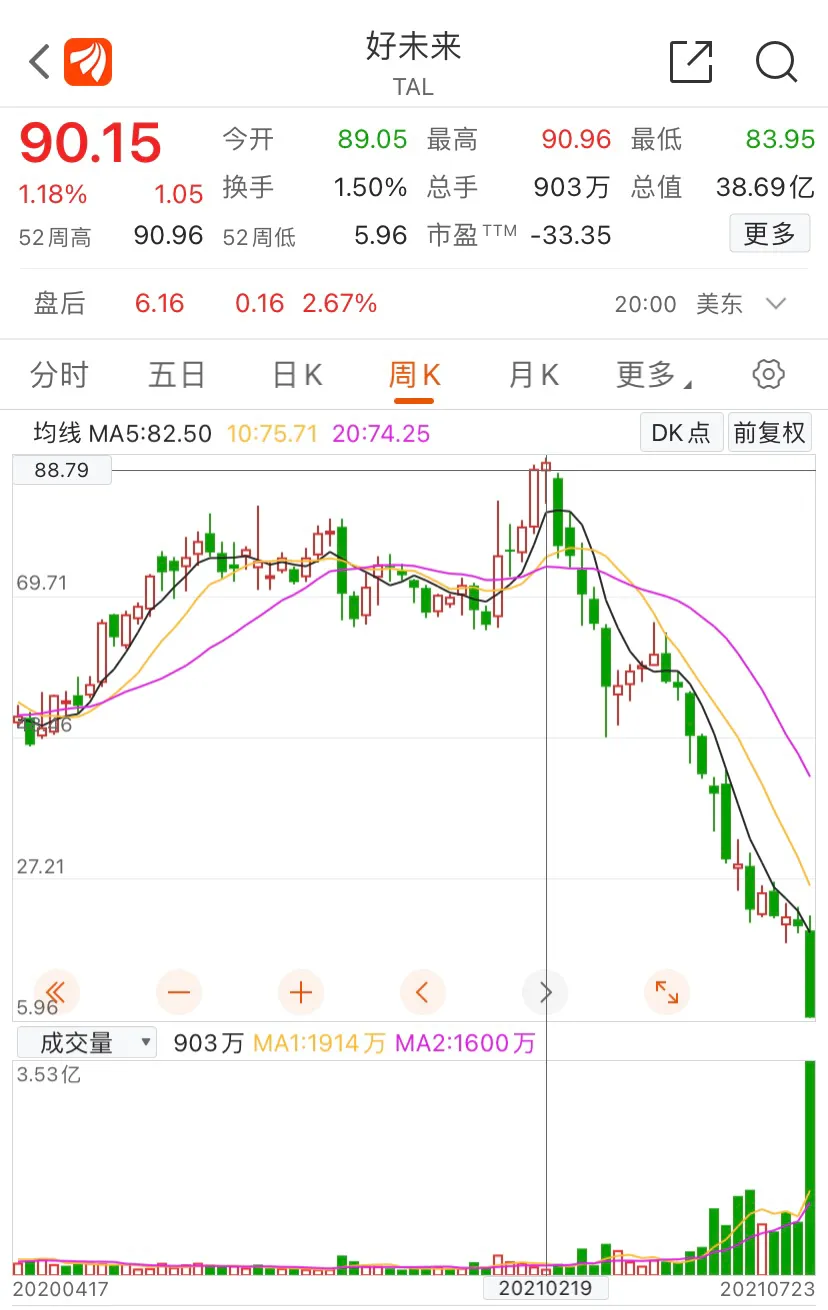Open the 成交量 indicator dropdown
828x1310 pixels.
pos(87,1043)
